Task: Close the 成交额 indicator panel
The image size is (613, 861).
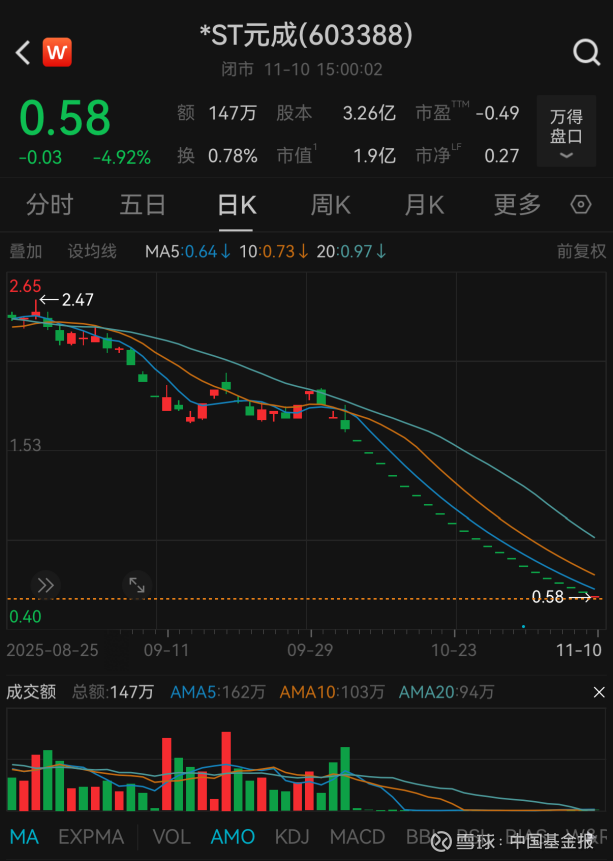Action: pos(598,692)
